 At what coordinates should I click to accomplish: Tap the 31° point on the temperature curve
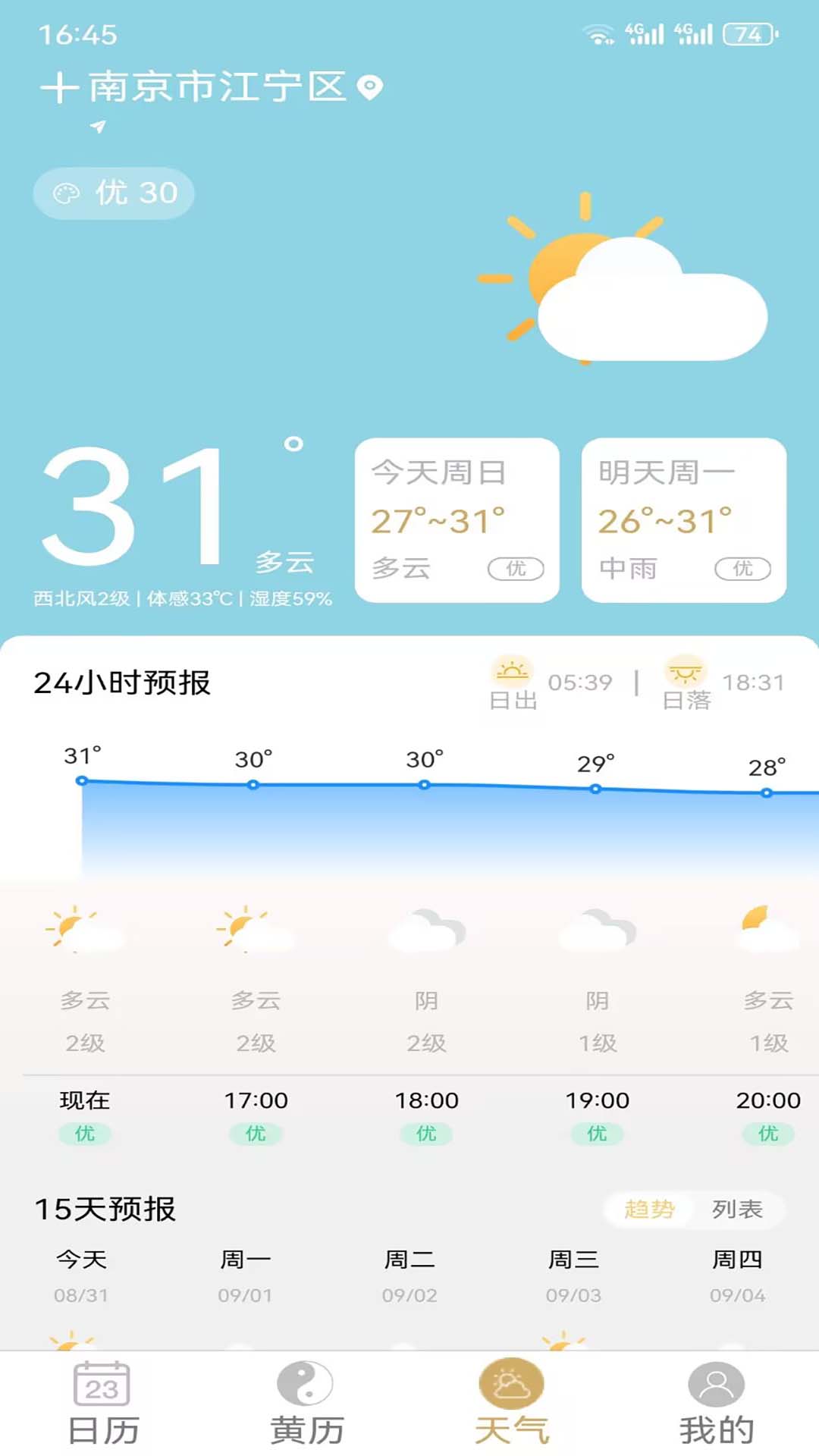(80, 780)
